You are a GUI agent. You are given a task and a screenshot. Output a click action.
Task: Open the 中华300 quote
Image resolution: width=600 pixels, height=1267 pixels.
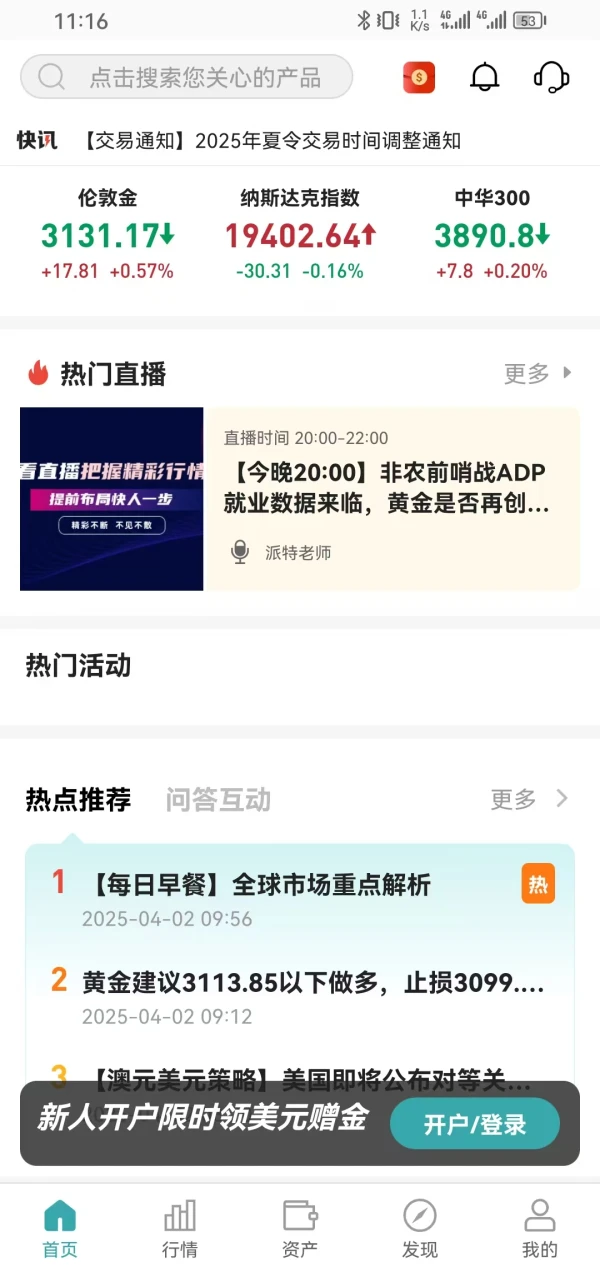(x=492, y=235)
